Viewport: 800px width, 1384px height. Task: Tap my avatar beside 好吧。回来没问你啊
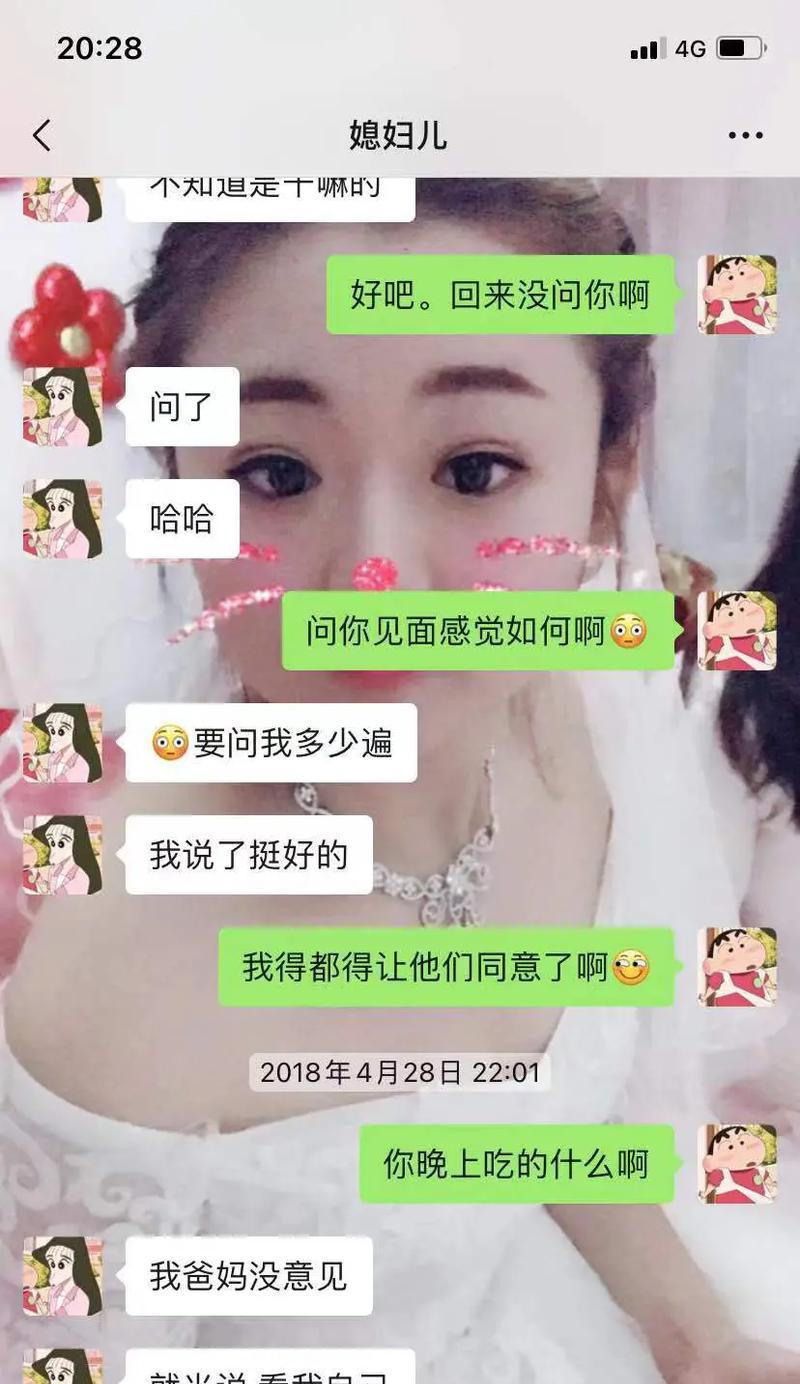pyautogui.click(x=737, y=295)
